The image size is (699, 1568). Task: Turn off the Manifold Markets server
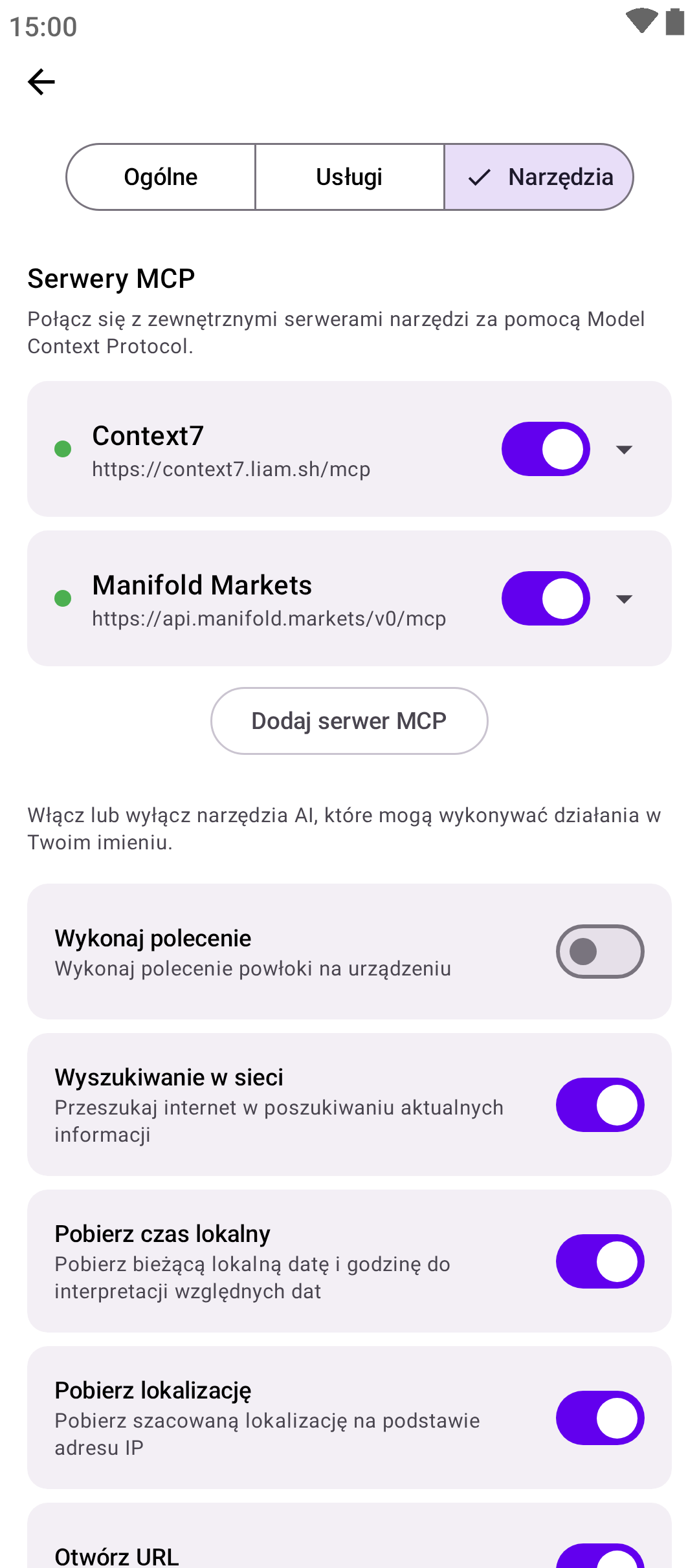coord(545,598)
